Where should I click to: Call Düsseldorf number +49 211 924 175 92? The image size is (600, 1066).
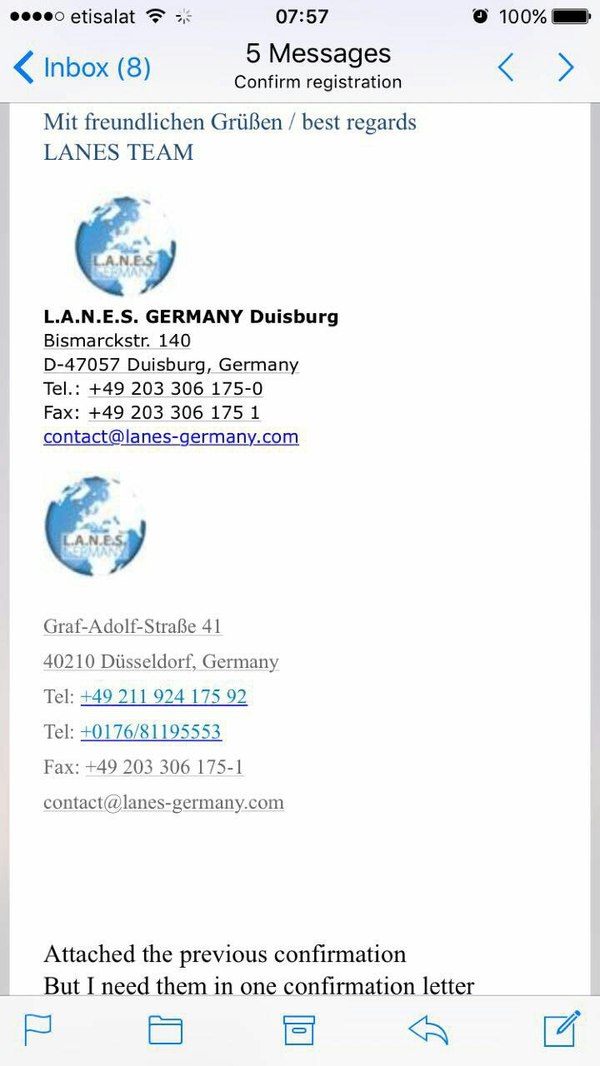tap(163, 697)
